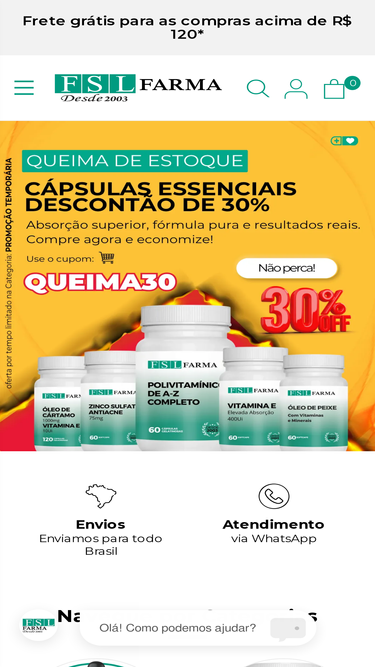Open the user account icon
375x667 pixels.
296,89
